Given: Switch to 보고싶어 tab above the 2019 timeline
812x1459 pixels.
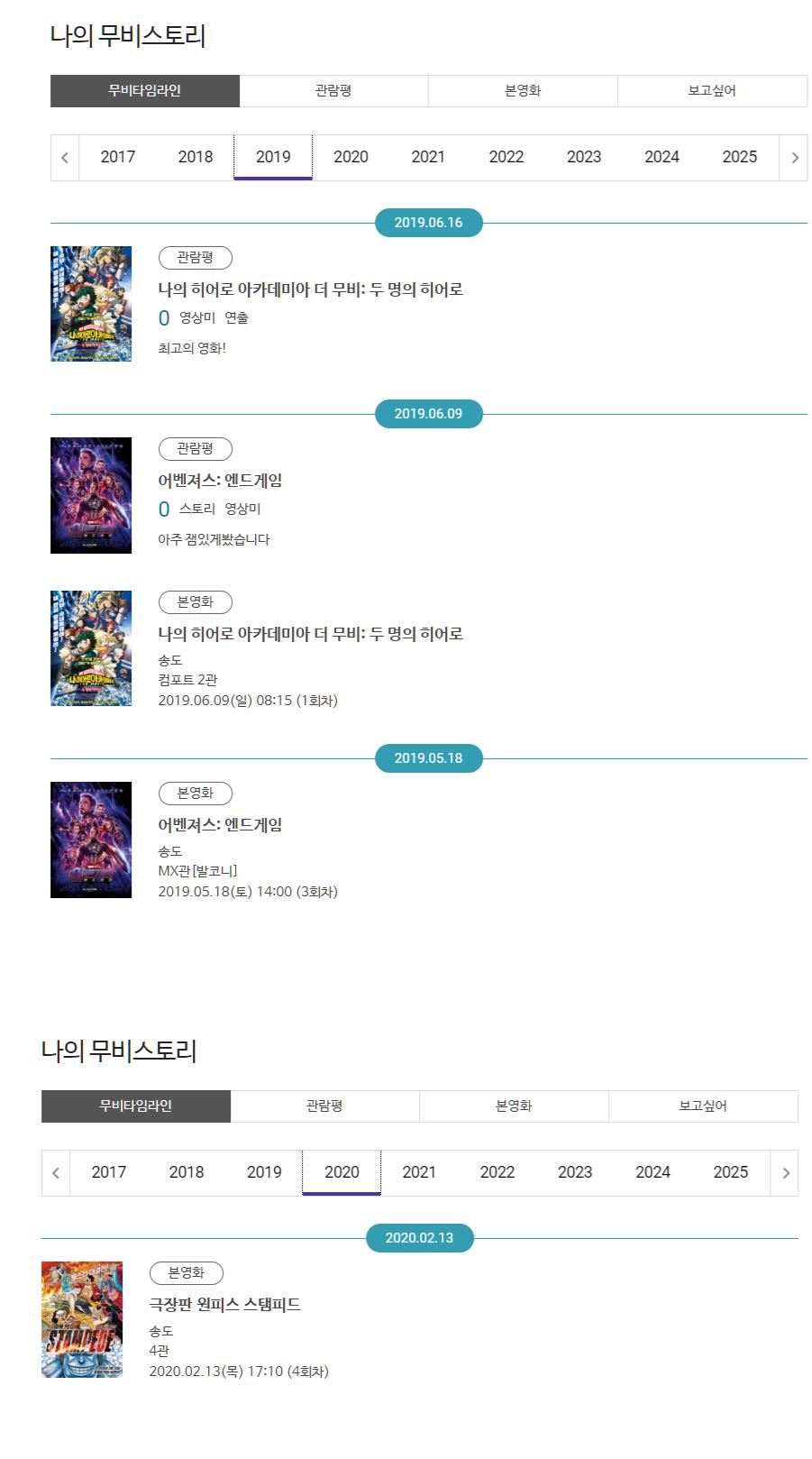Looking at the screenshot, I should point(712,91).
